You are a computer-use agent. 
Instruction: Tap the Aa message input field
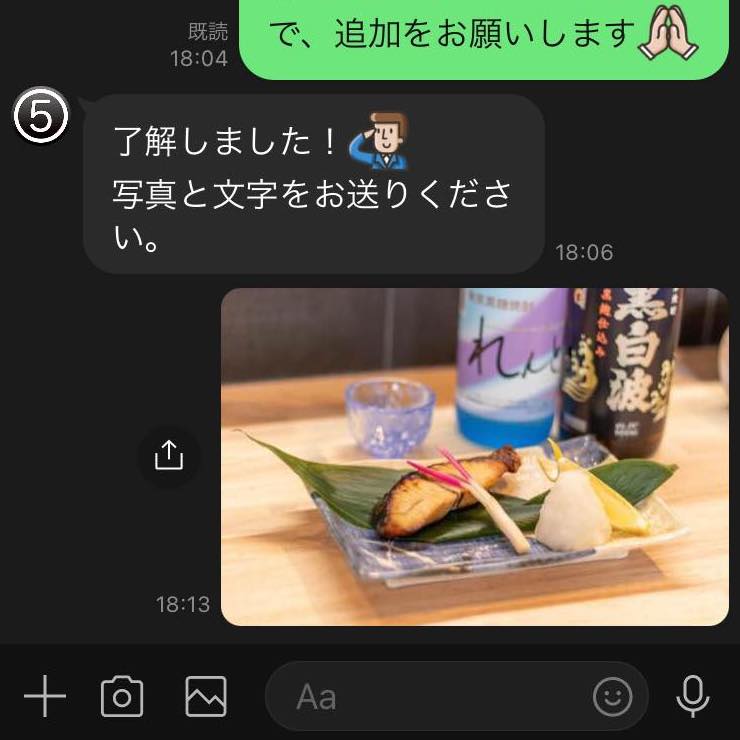(430, 697)
